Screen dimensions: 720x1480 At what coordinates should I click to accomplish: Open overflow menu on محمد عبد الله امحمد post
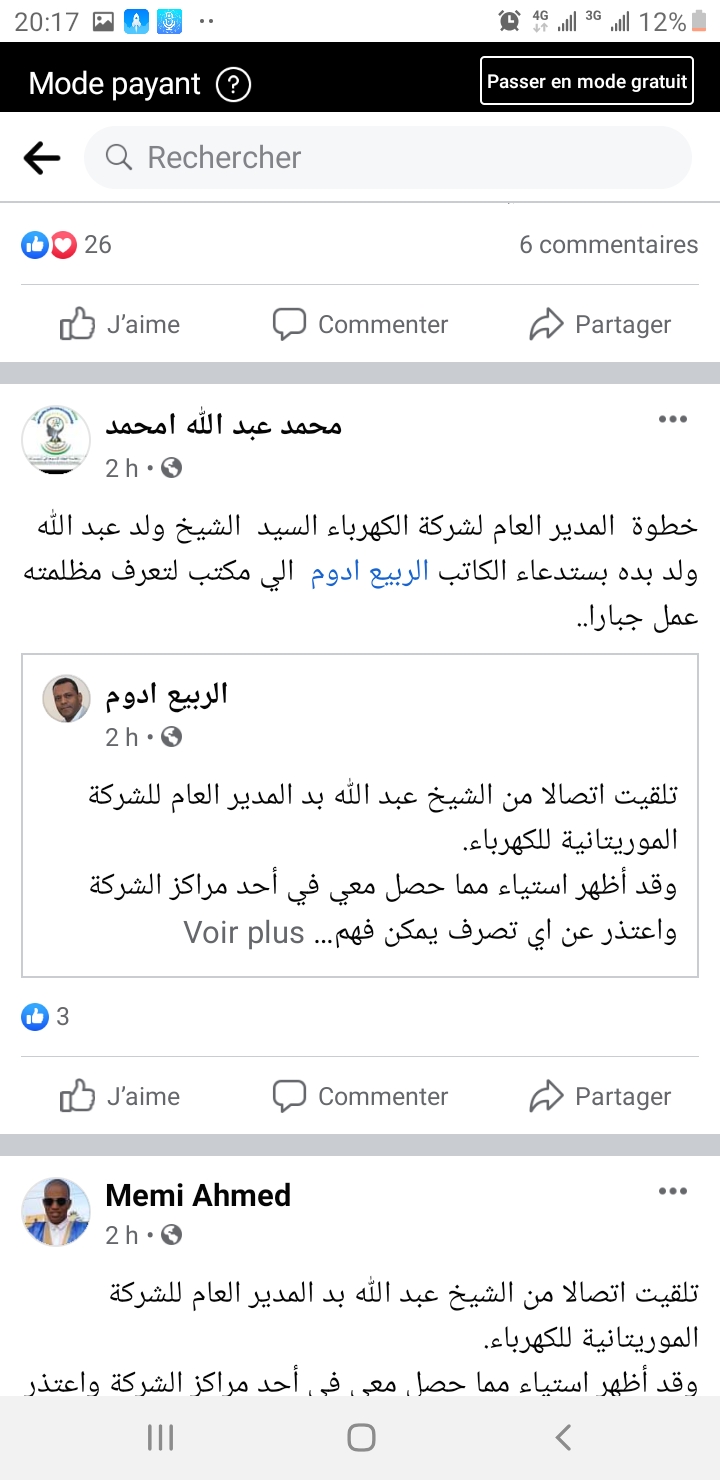pyautogui.click(x=672, y=419)
